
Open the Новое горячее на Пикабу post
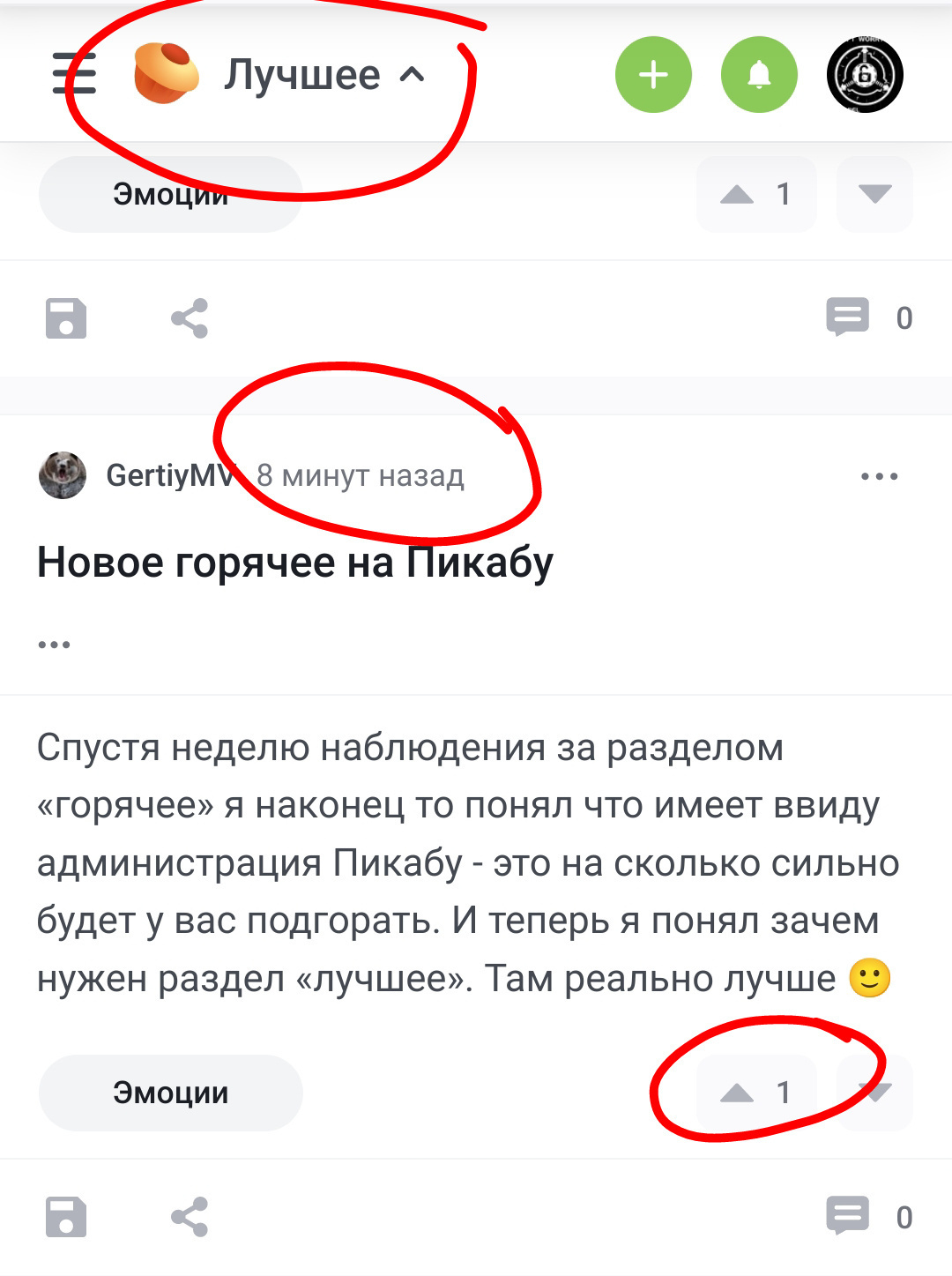tap(295, 563)
